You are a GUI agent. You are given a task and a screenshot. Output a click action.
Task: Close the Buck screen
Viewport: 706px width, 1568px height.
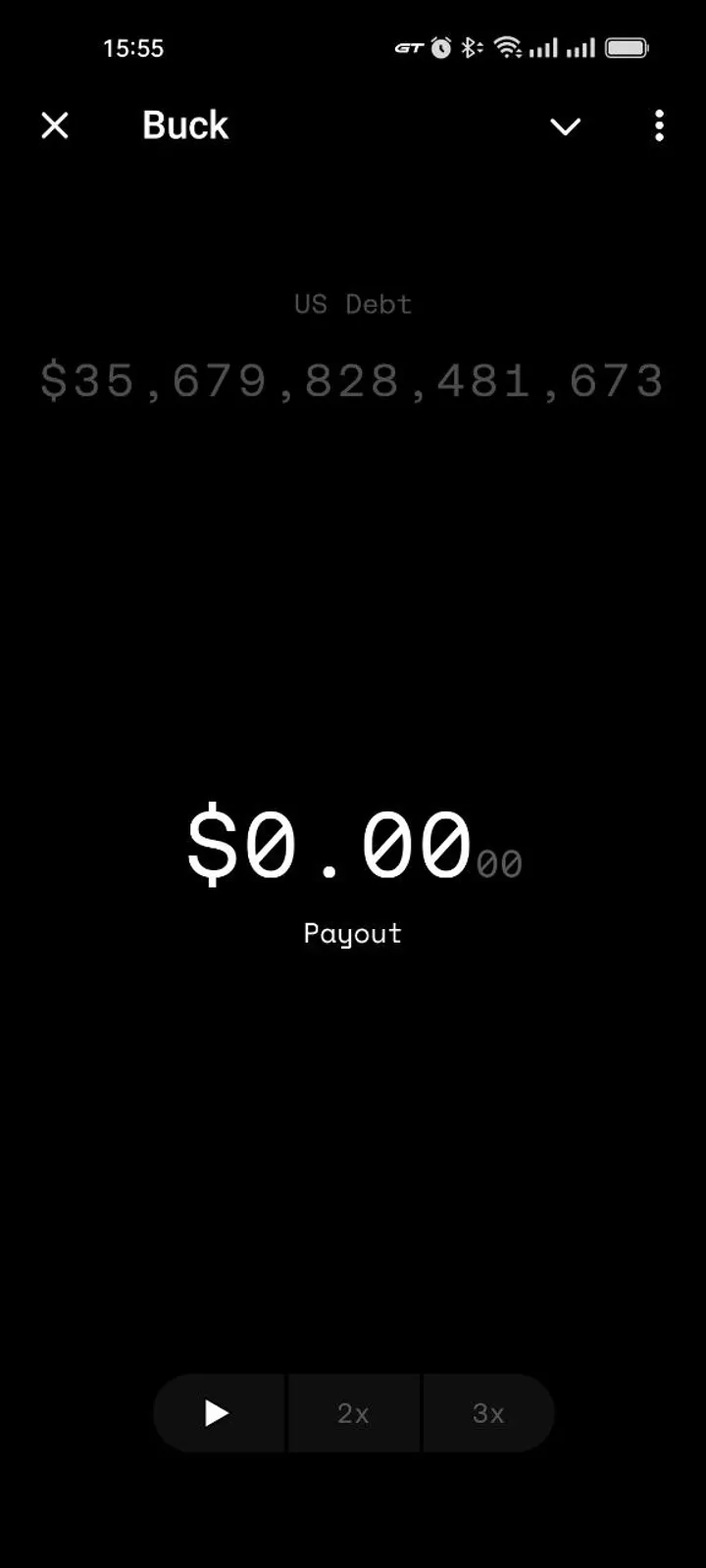pos(55,125)
